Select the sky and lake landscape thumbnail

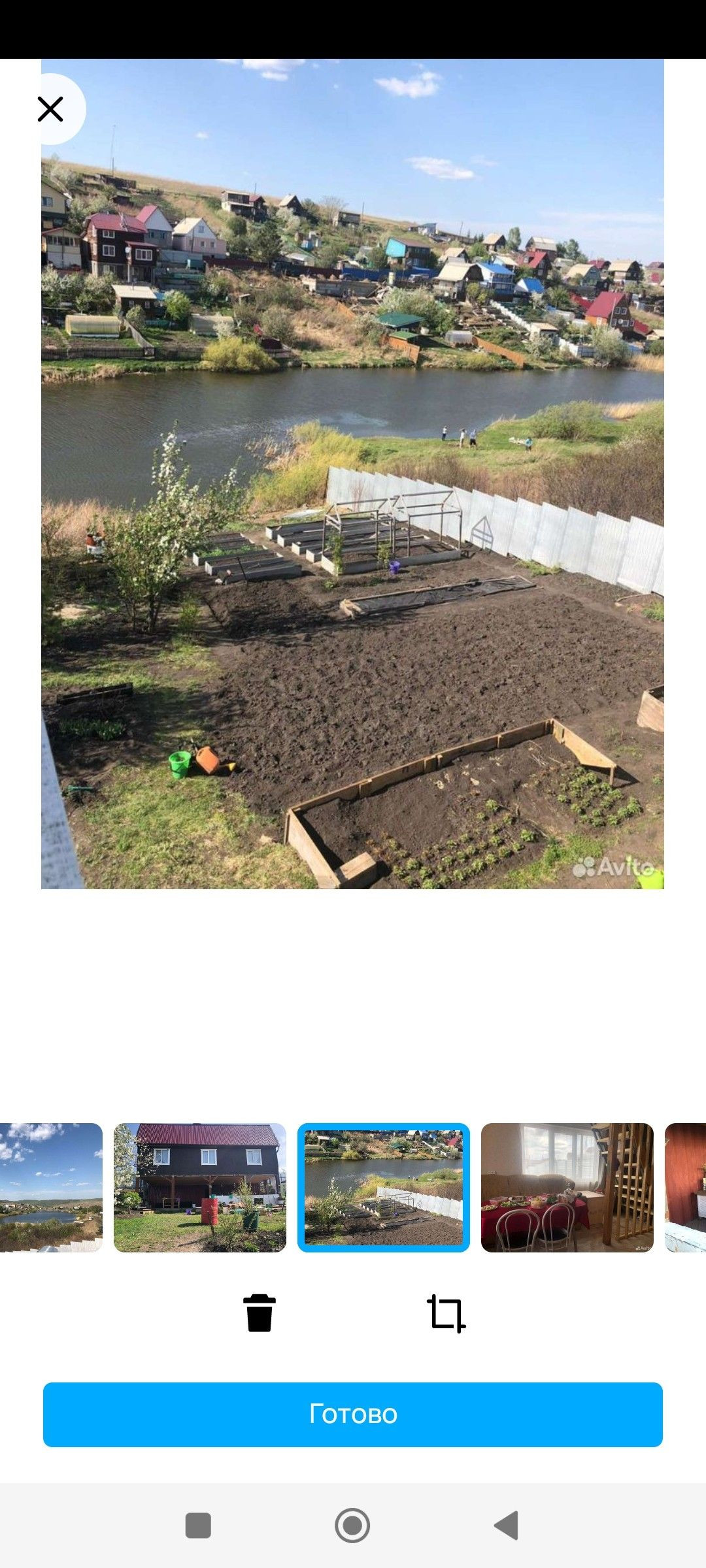click(51, 1187)
